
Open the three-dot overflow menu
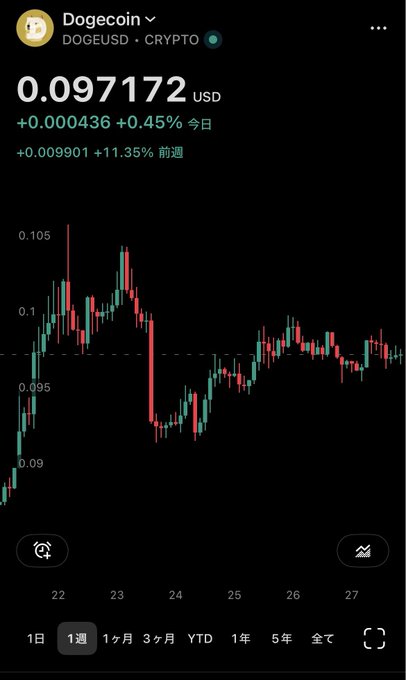(378, 28)
